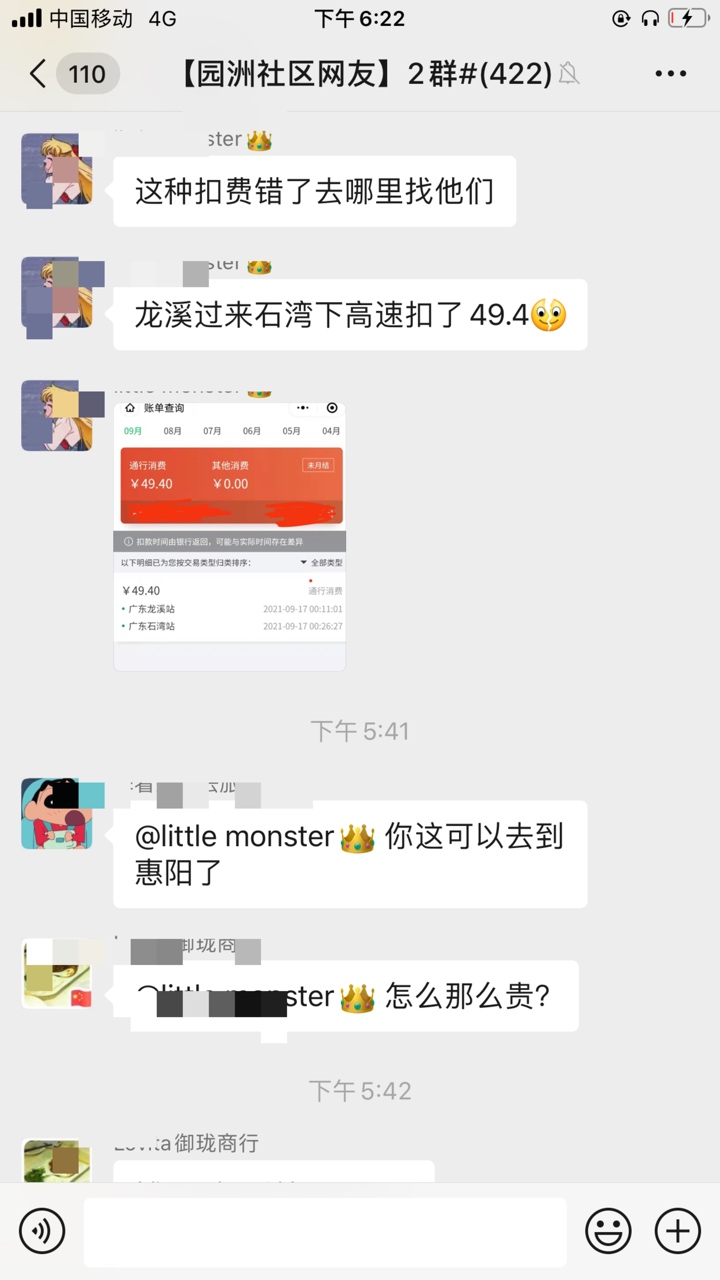720x1280 pixels.
Task: Go back to the chat list
Action: 40,74
